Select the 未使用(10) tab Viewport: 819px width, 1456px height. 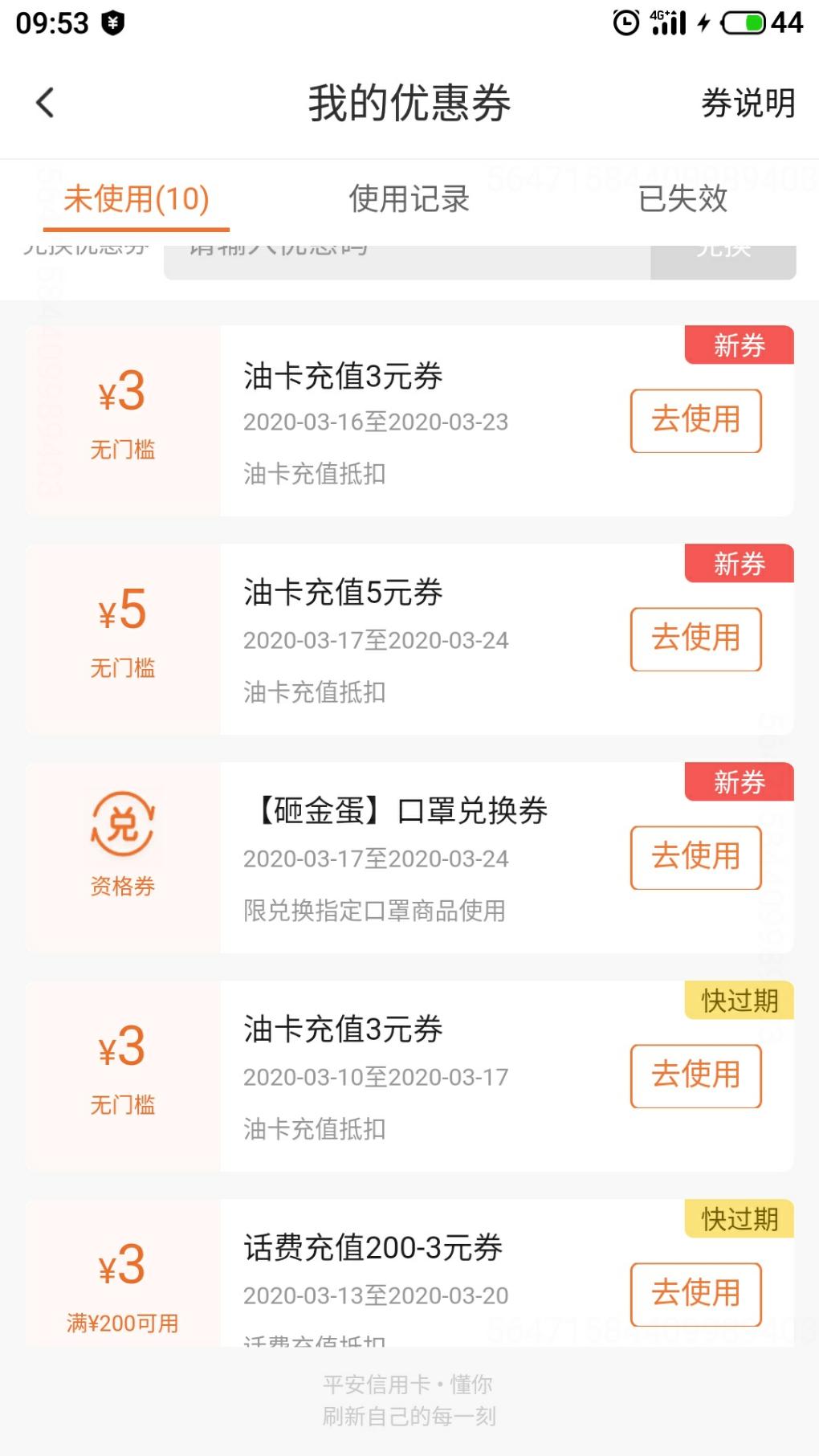(136, 198)
